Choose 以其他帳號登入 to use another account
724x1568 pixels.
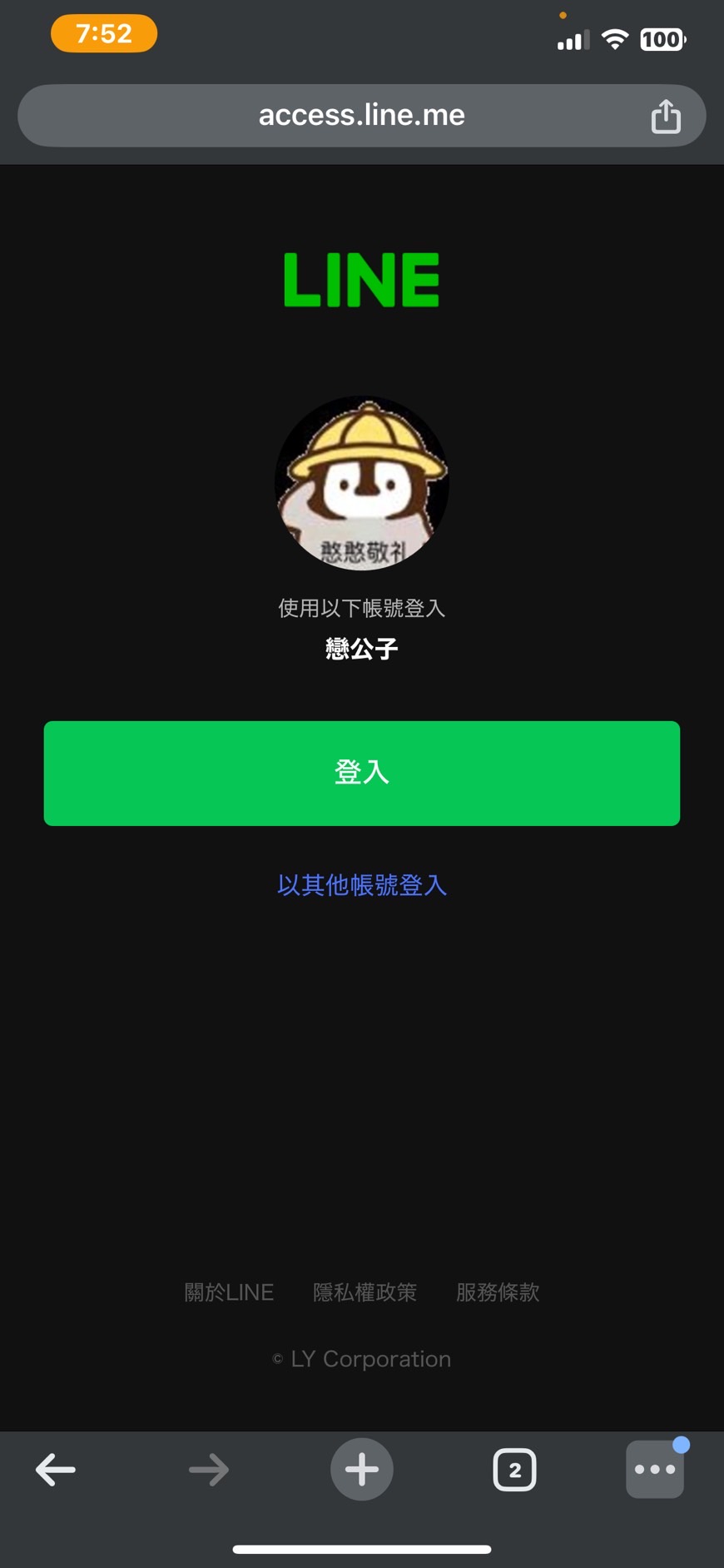point(362,885)
